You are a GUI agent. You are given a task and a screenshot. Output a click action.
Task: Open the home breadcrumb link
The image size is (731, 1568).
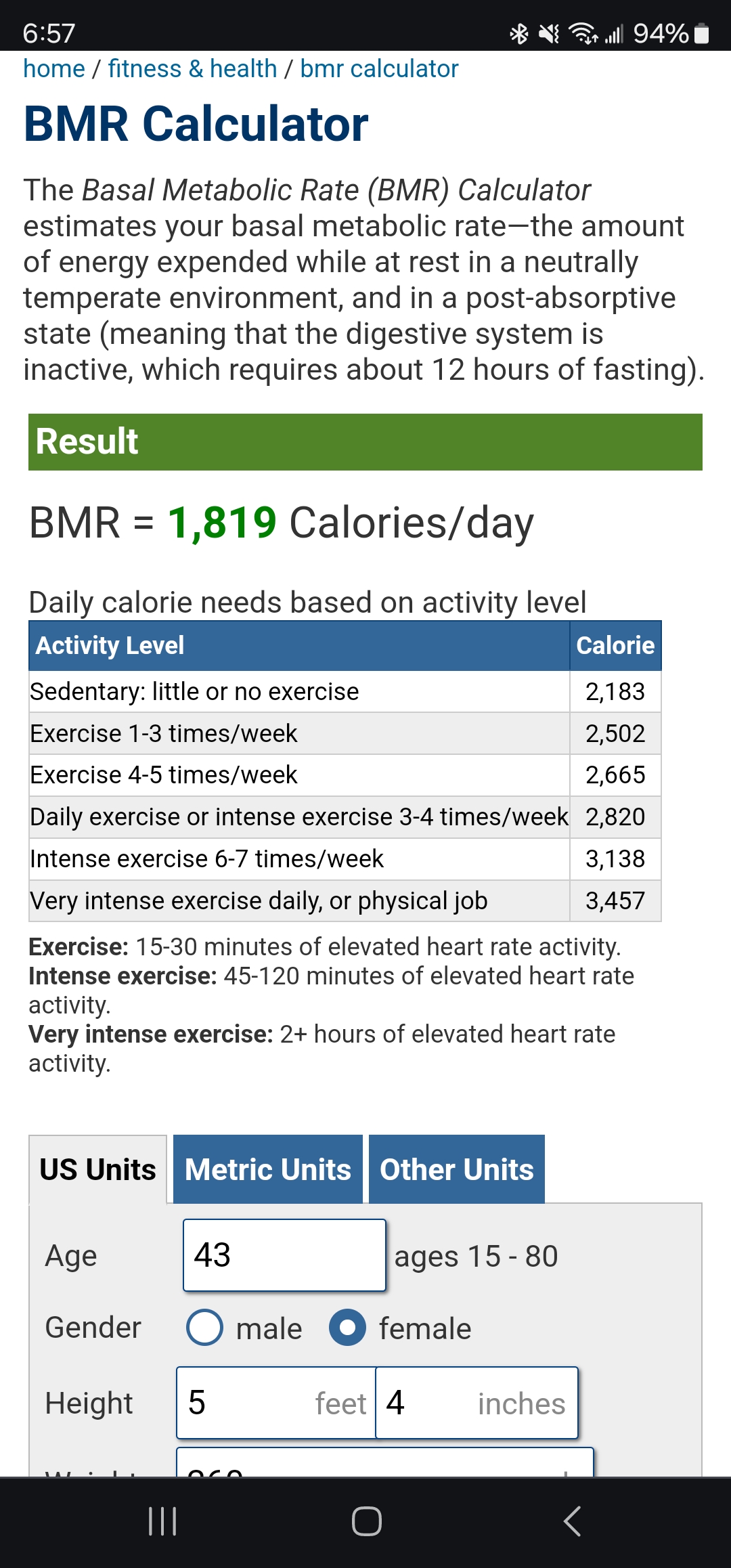[x=54, y=69]
